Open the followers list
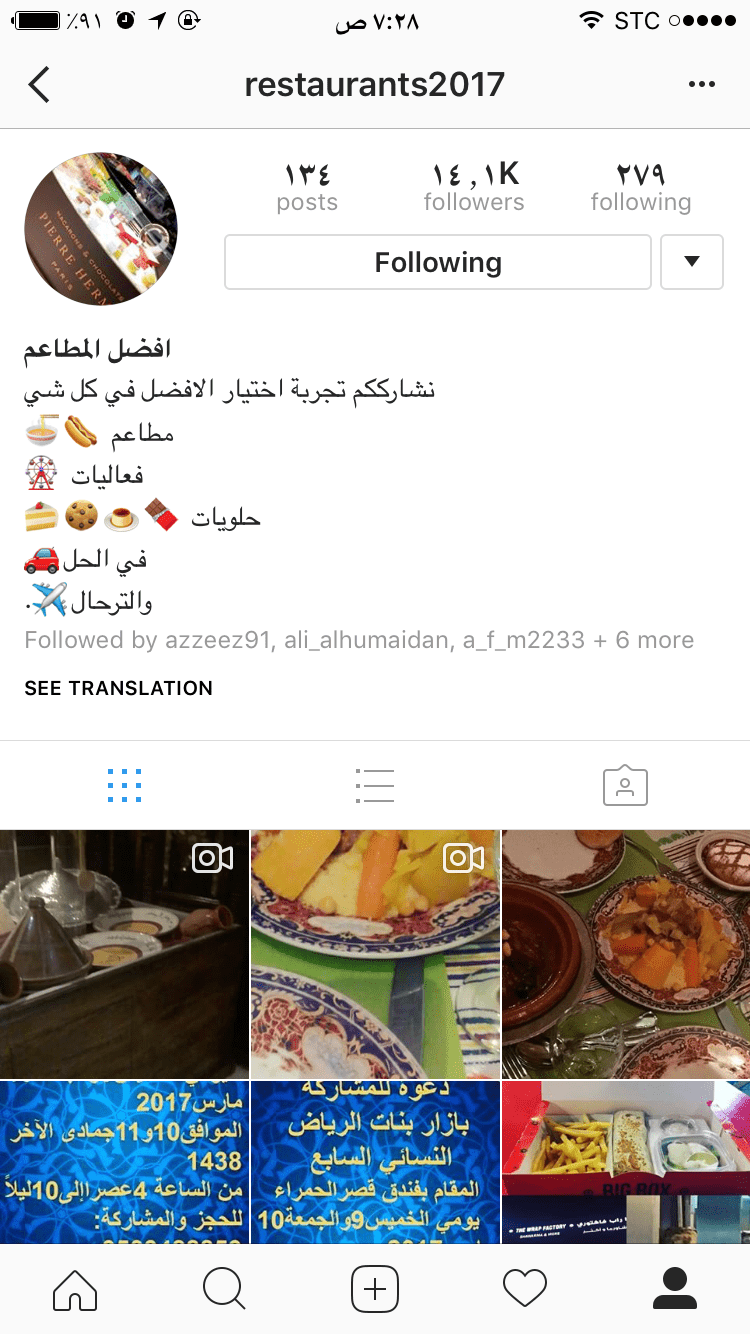Screen dimensions: 750x1334 (474, 187)
